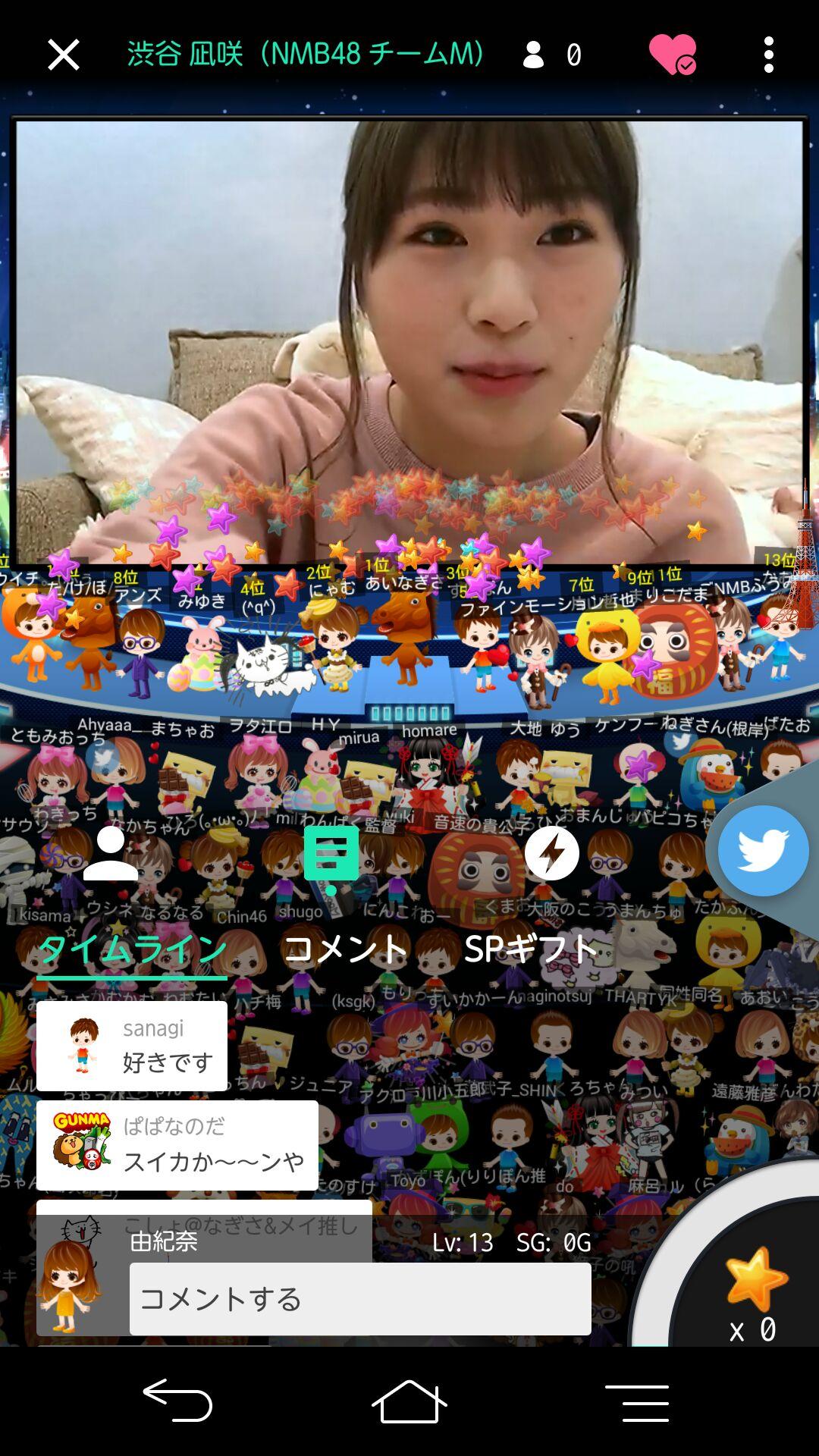Tap the コメントする input field
Image resolution: width=819 pixels, height=1456 pixels.
360,1299
